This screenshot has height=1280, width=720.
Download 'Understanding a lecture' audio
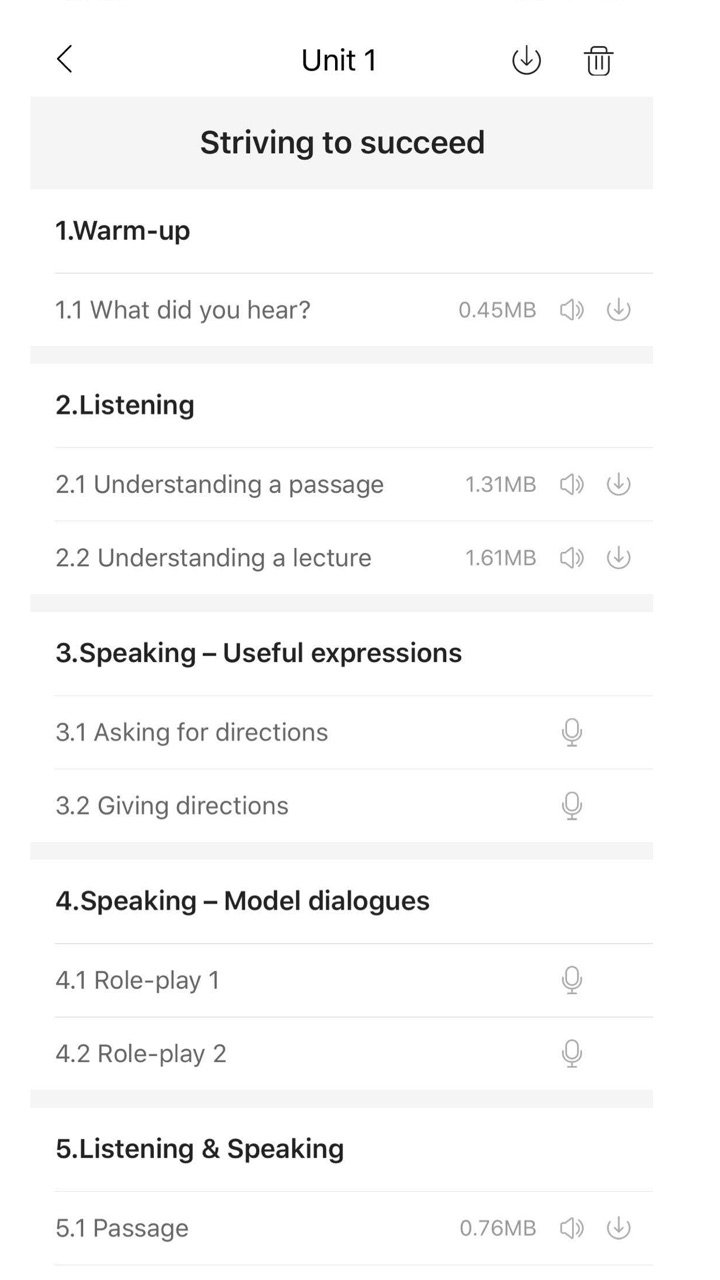[x=618, y=557]
